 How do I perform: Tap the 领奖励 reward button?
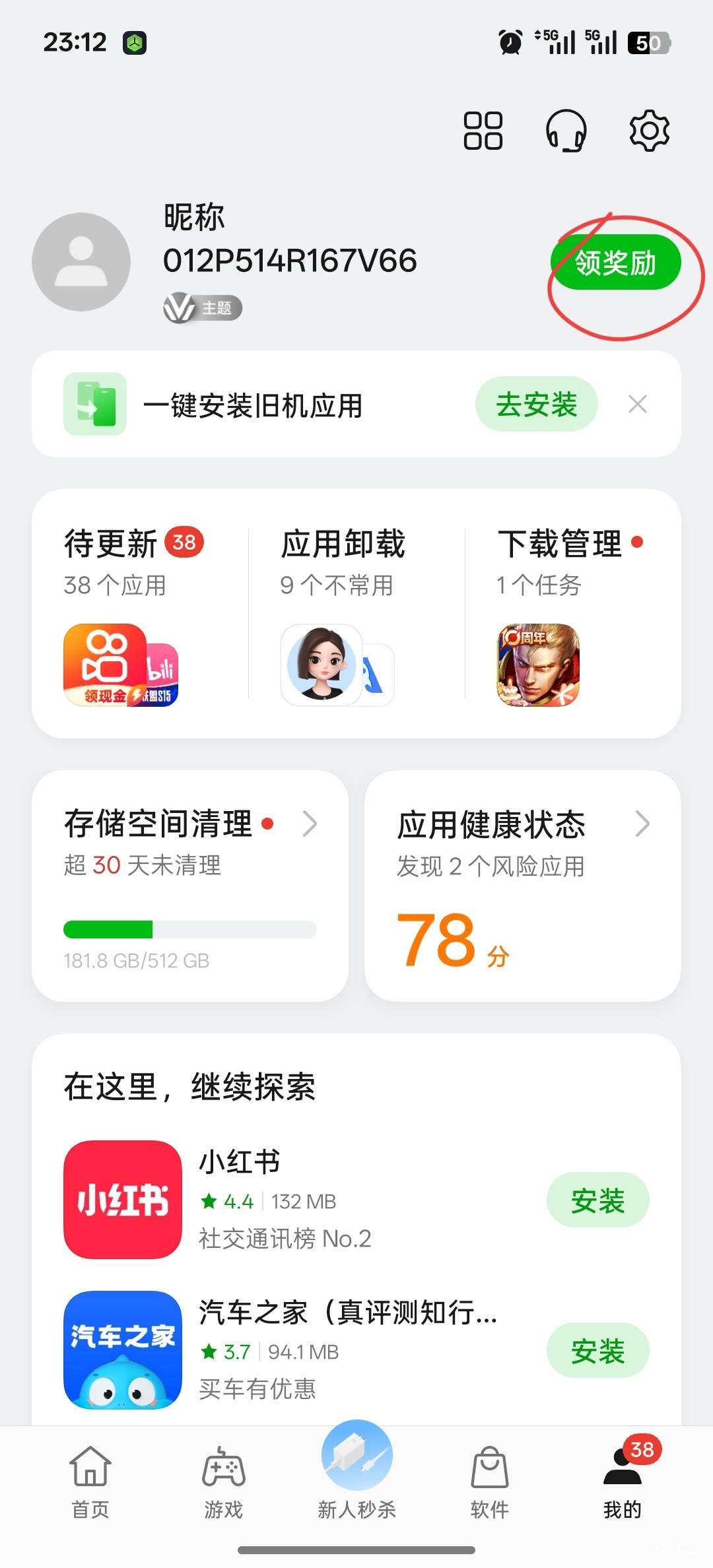pyautogui.click(x=615, y=263)
